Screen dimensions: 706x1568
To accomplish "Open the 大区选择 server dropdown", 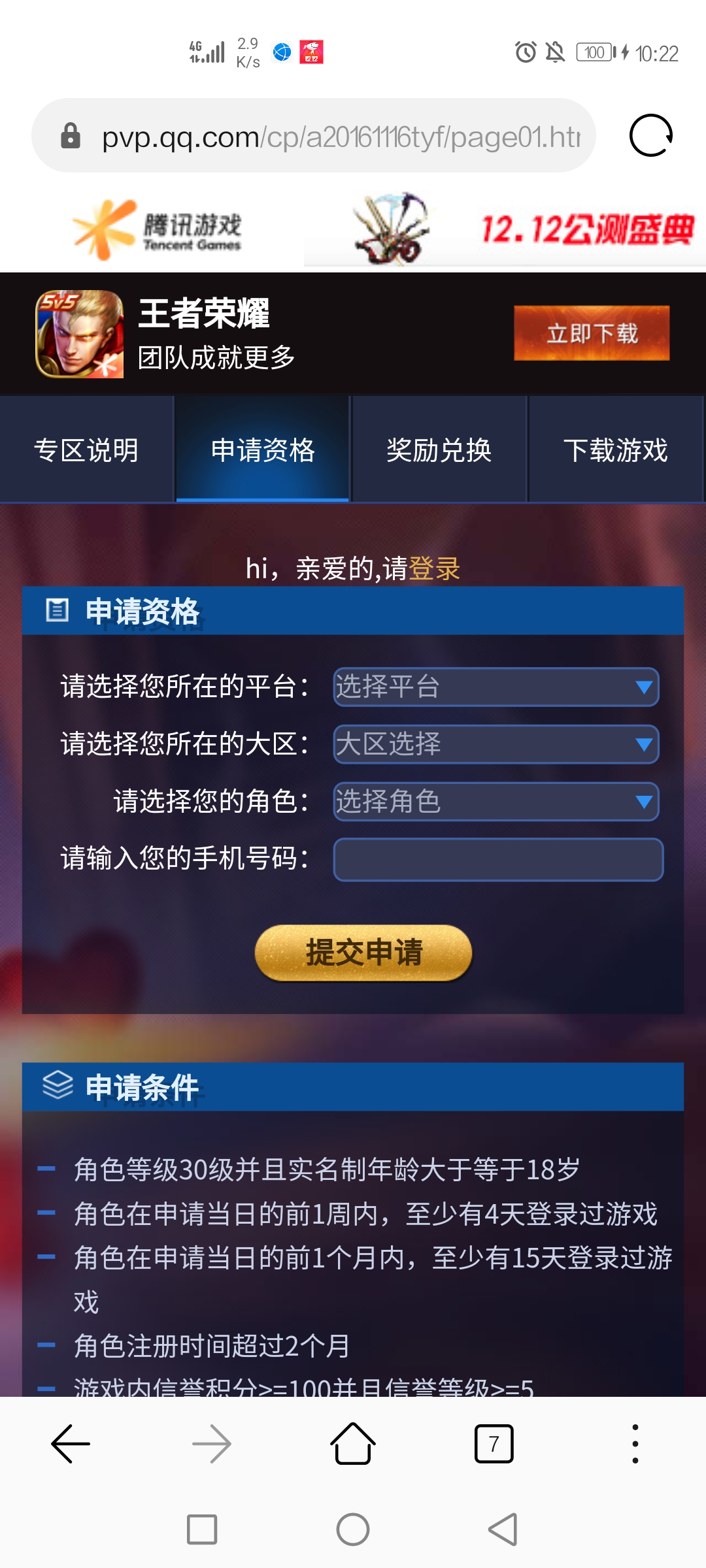I will click(496, 744).
